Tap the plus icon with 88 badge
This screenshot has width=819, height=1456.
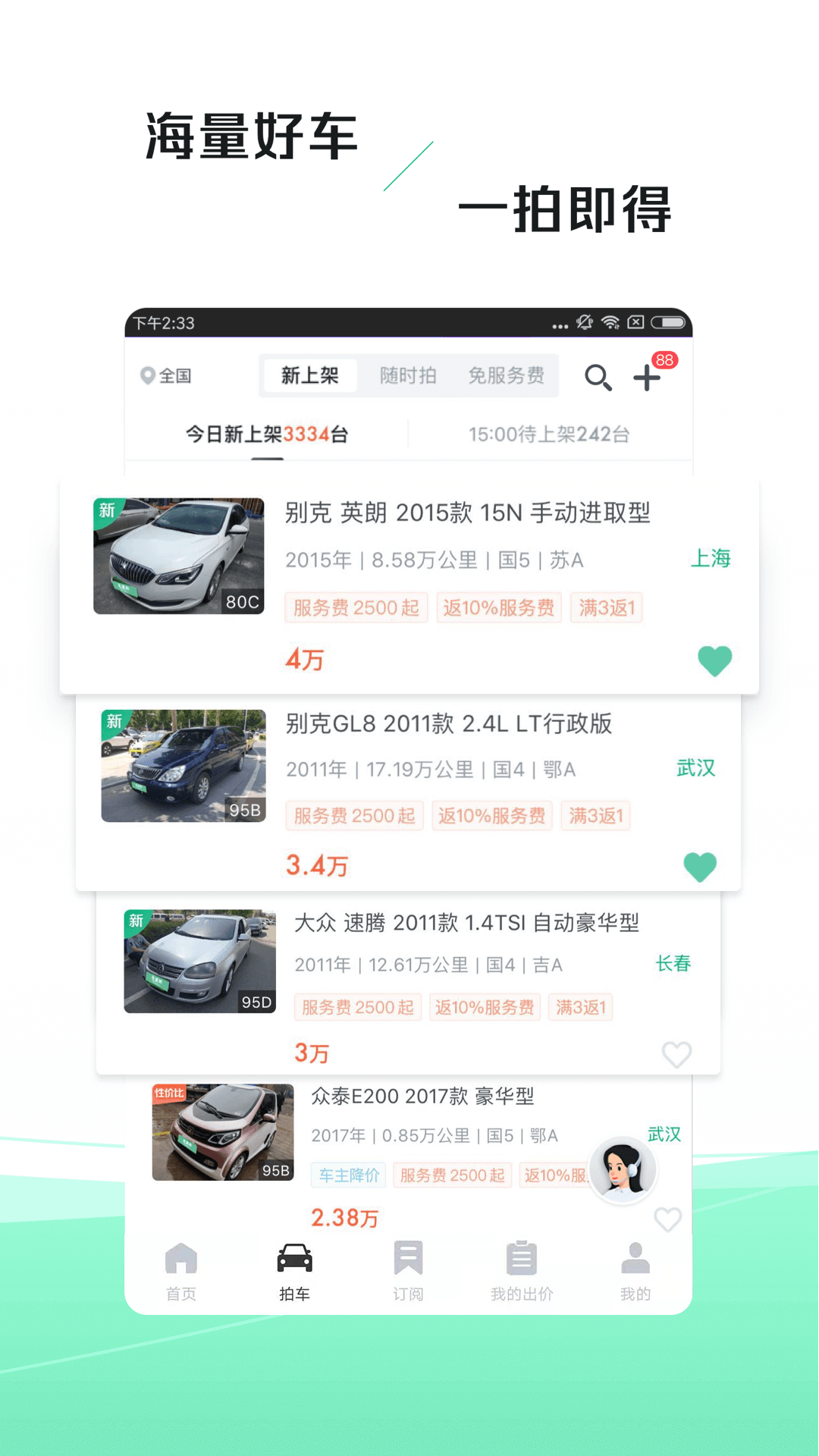[x=647, y=378]
